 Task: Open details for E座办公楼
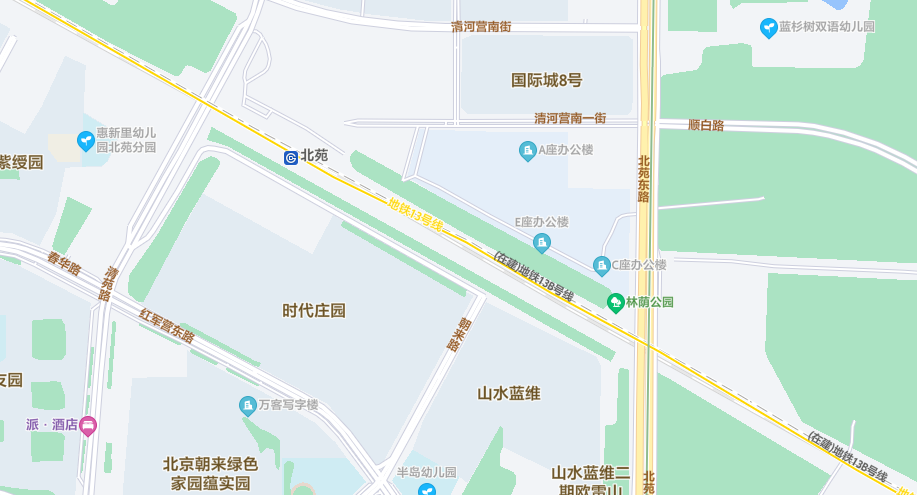click(542, 242)
